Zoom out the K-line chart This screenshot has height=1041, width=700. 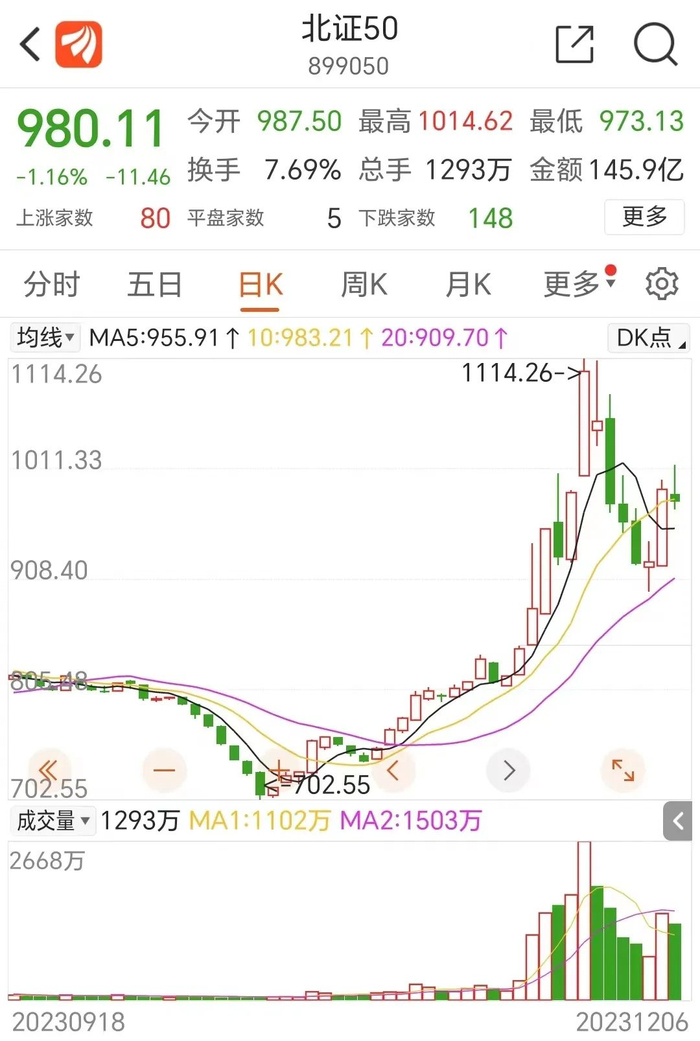coord(165,770)
